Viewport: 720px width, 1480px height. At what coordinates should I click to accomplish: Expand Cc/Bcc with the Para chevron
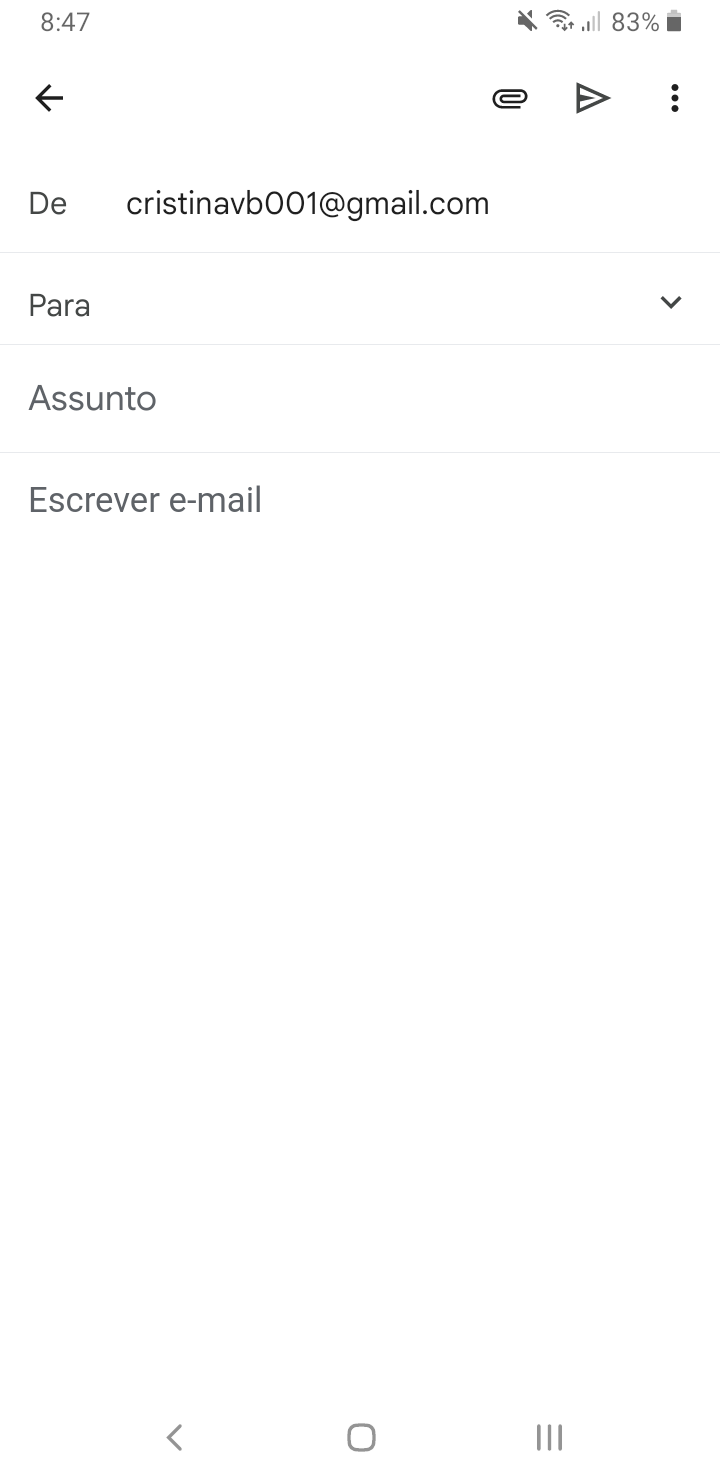pos(671,303)
